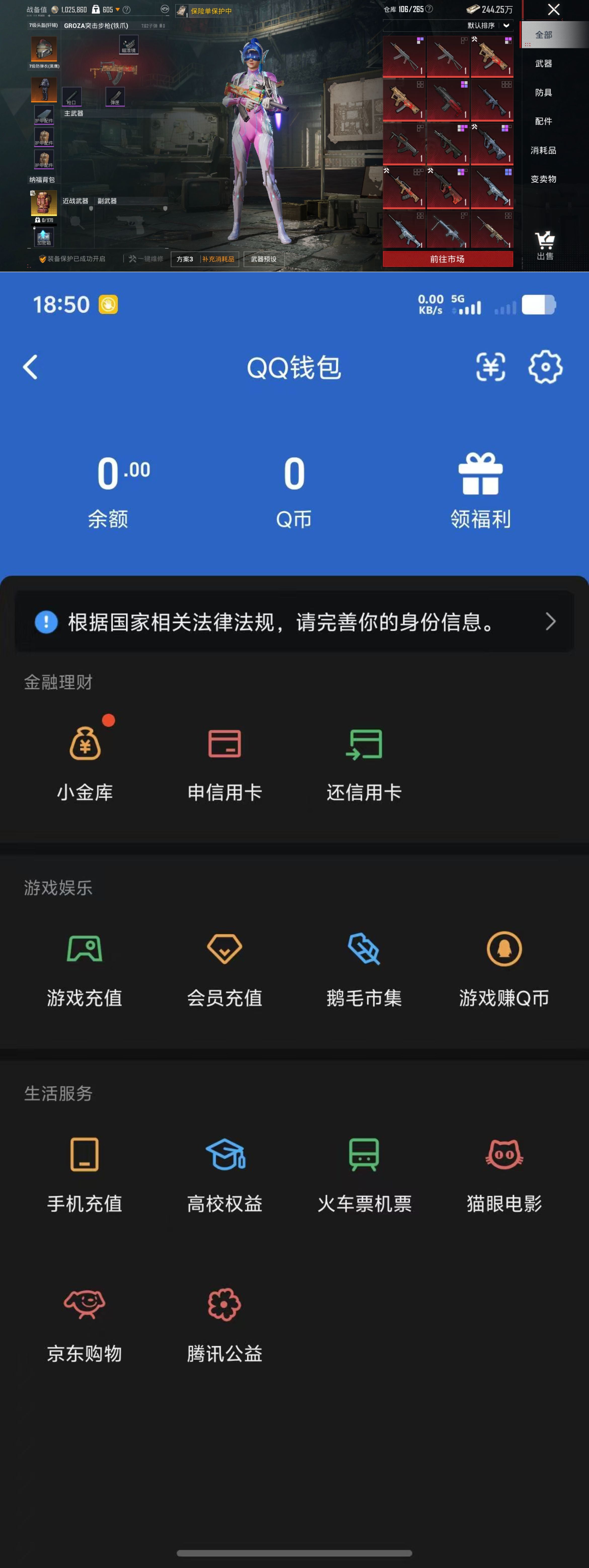Image resolution: width=589 pixels, height=1568 pixels.
Task: Select the 申信用卡 credit card icon
Action: (225, 750)
